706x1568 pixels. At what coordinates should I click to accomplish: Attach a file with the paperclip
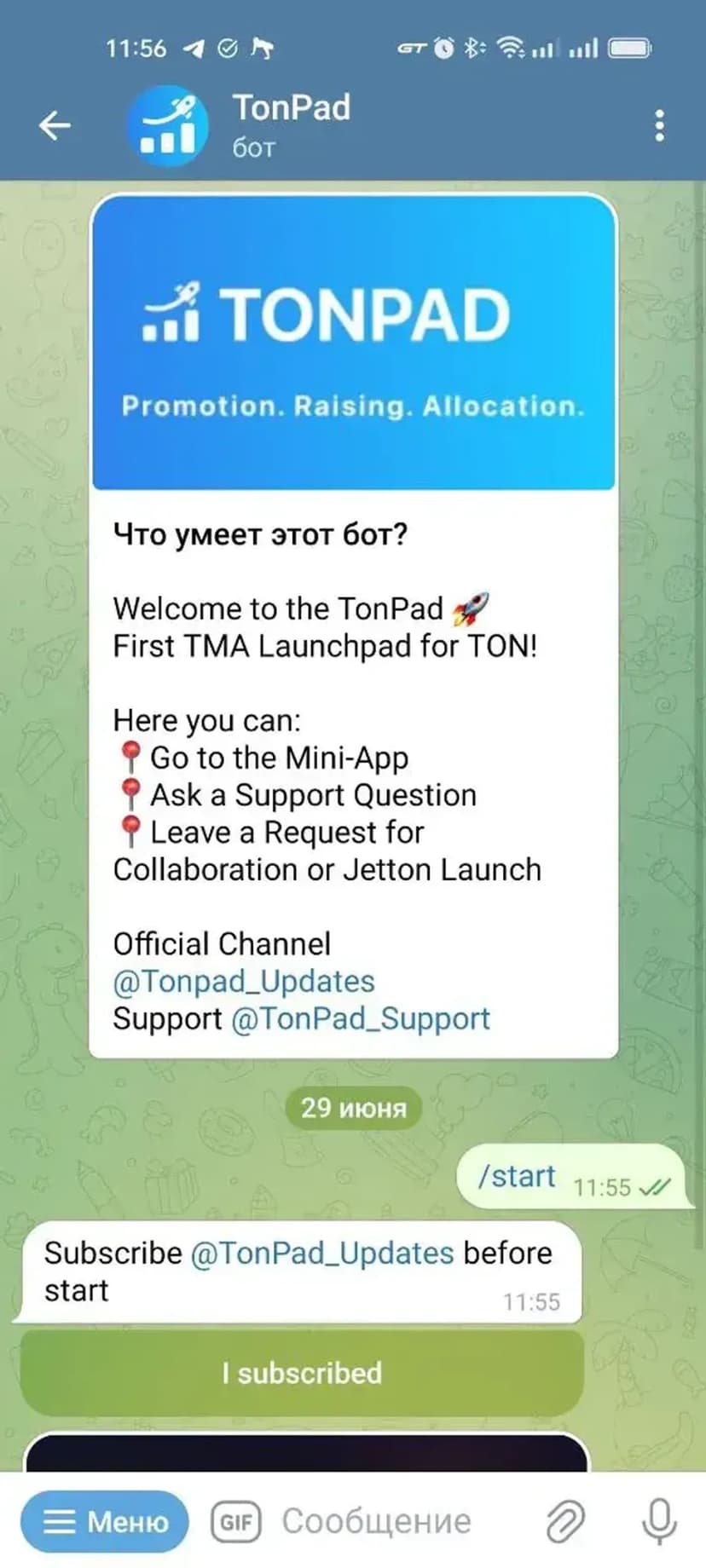tap(565, 1521)
